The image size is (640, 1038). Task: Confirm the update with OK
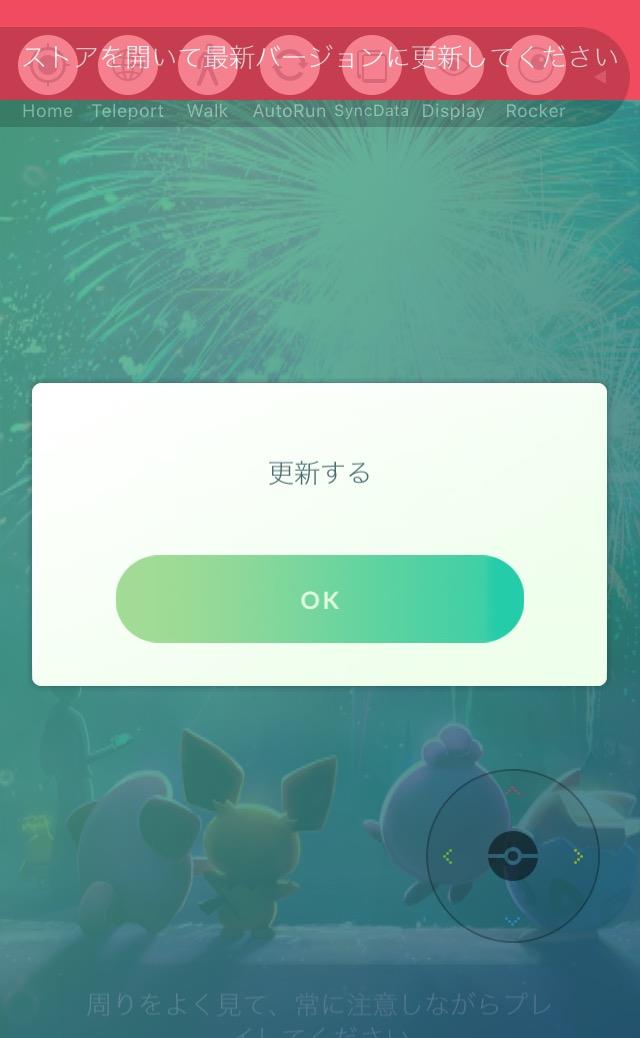320,598
